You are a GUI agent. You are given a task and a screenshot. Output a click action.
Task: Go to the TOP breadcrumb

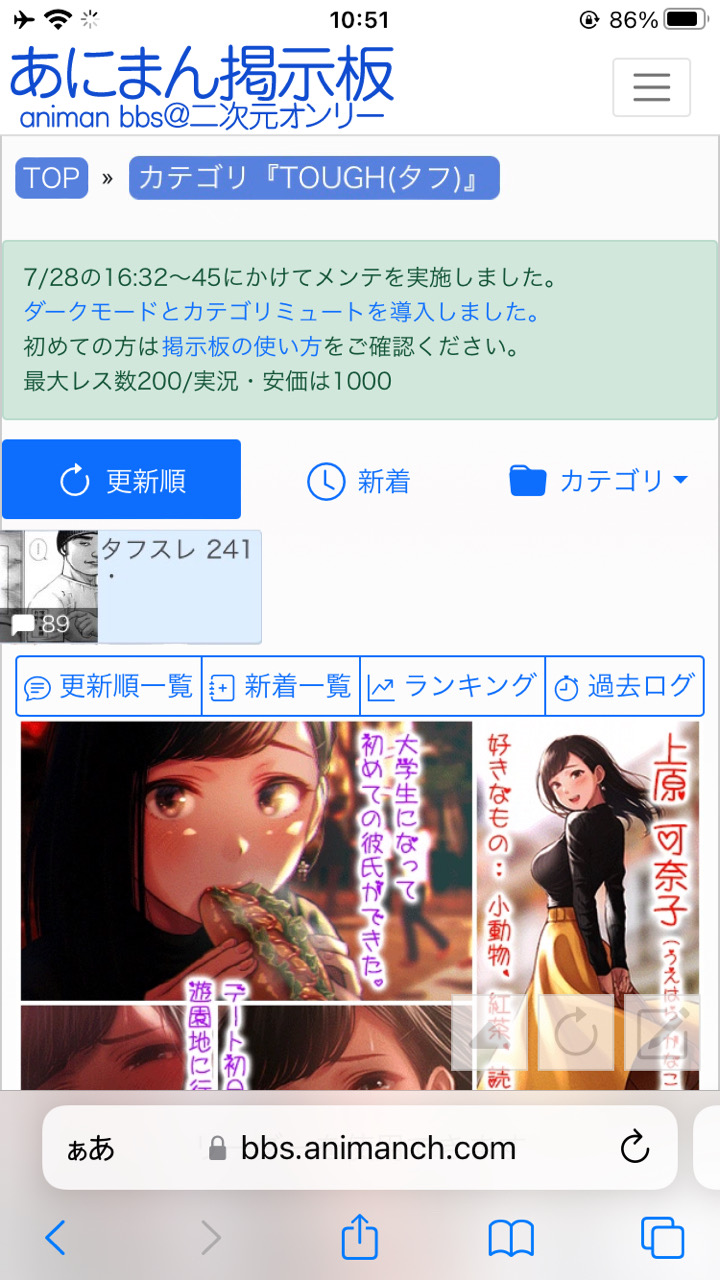click(x=51, y=178)
